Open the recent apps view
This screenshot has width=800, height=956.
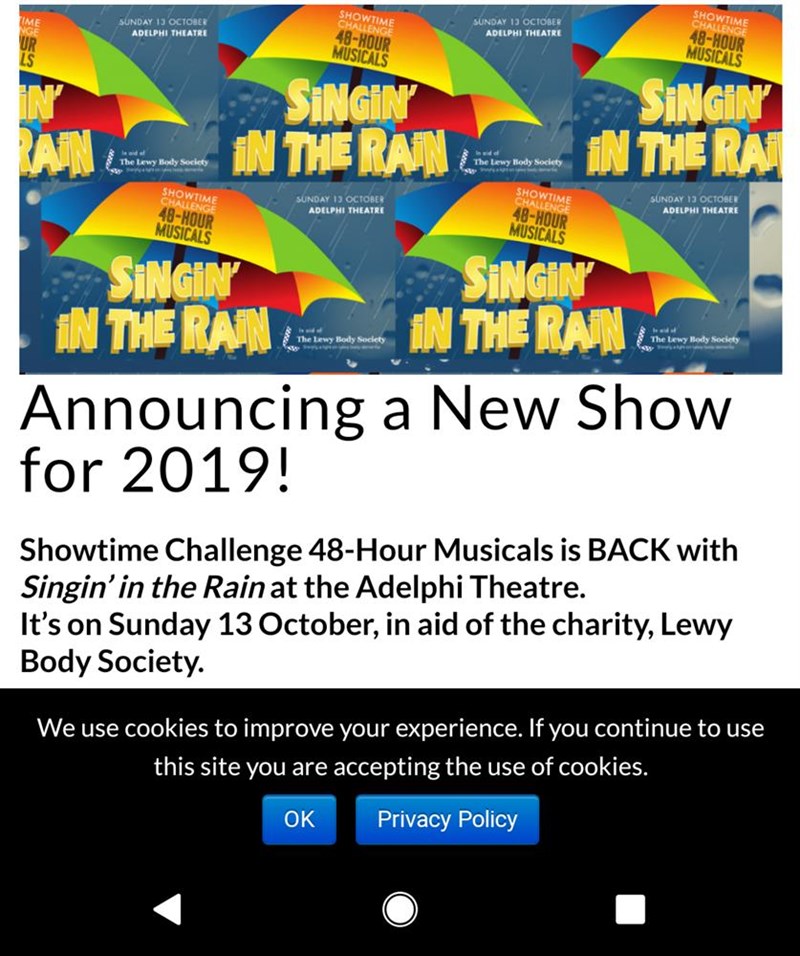(x=629, y=907)
